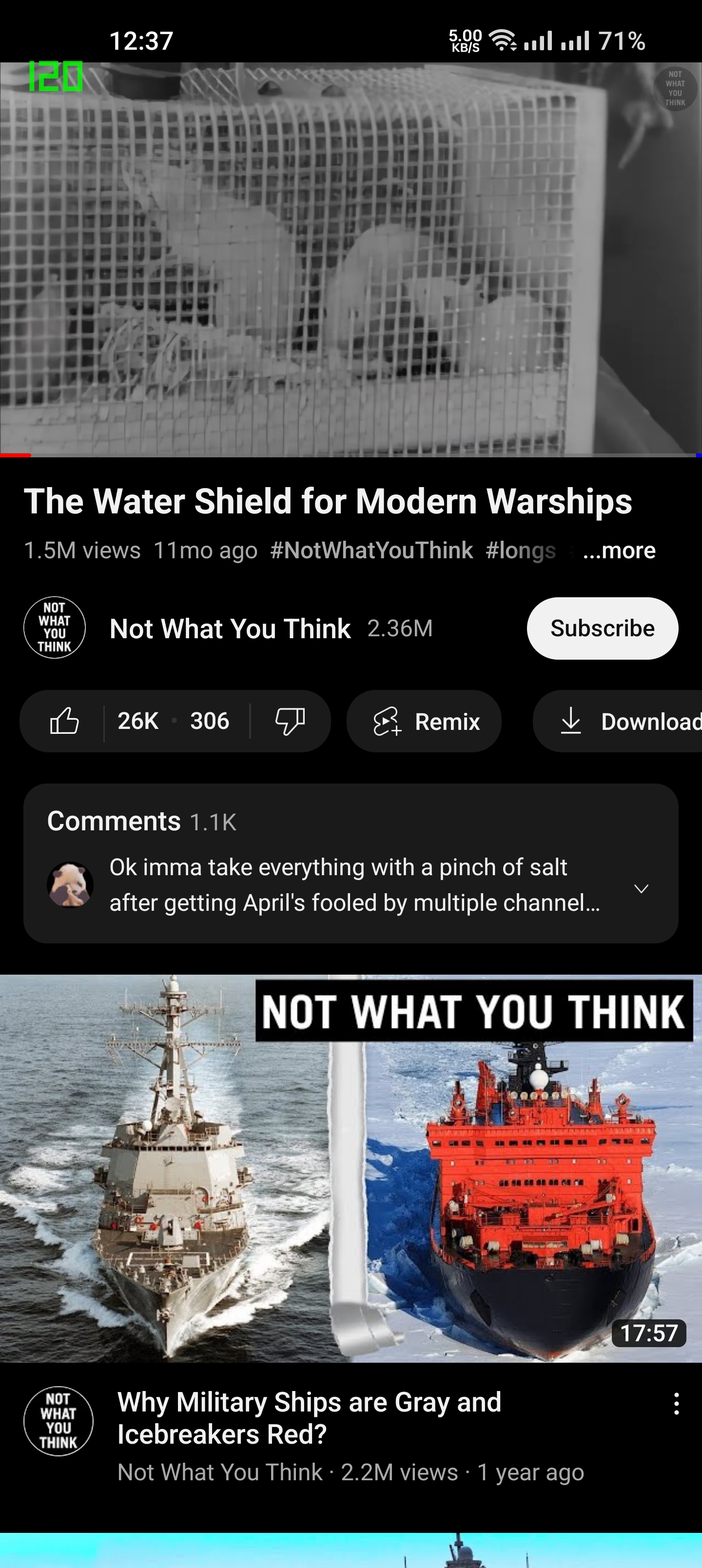The image size is (702, 1568).
Task: Expand the Comments section
Action: tap(351, 863)
